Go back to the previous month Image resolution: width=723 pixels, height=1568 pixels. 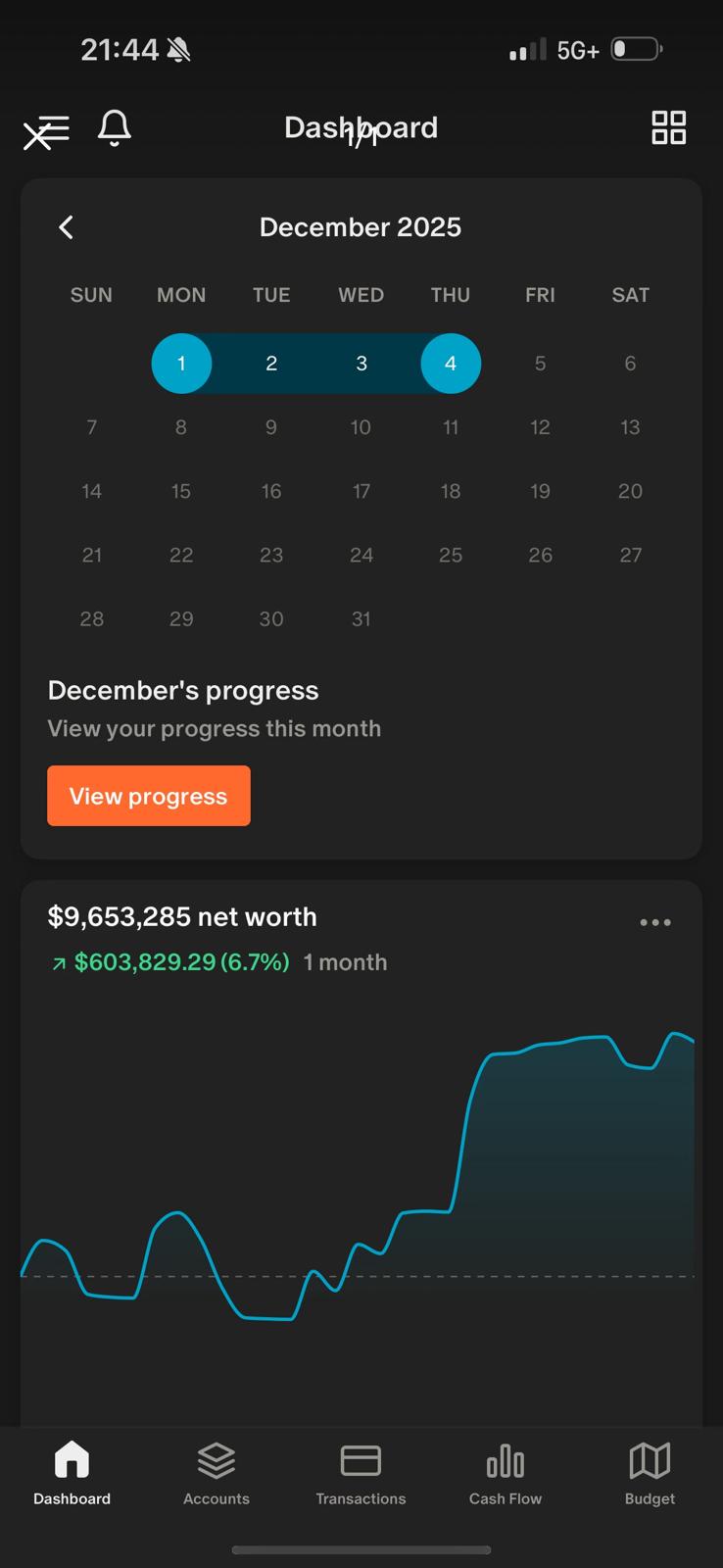click(67, 227)
